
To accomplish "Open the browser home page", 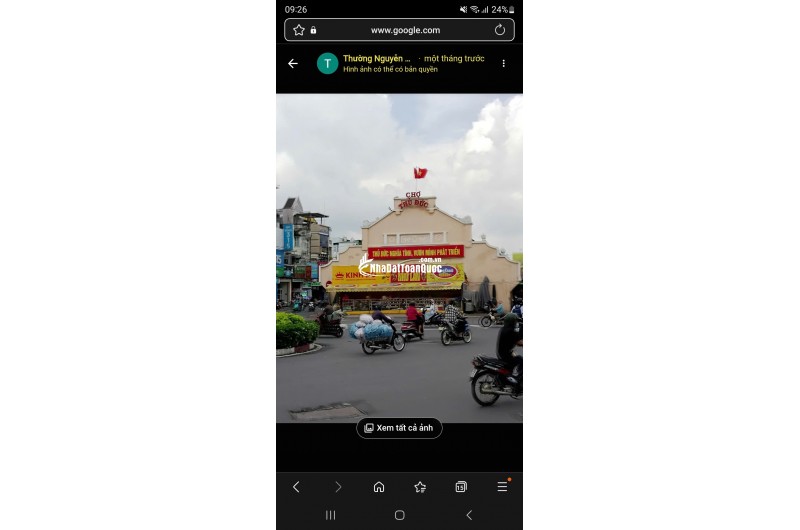I will point(379,487).
